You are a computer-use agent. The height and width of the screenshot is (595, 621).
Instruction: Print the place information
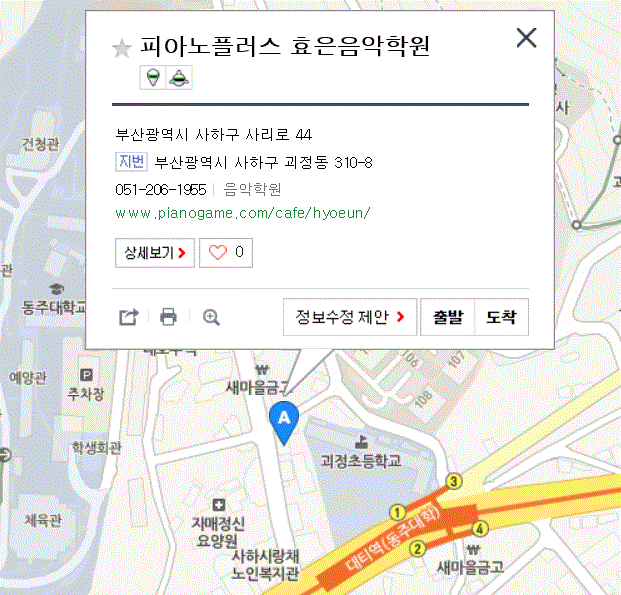(x=168, y=317)
